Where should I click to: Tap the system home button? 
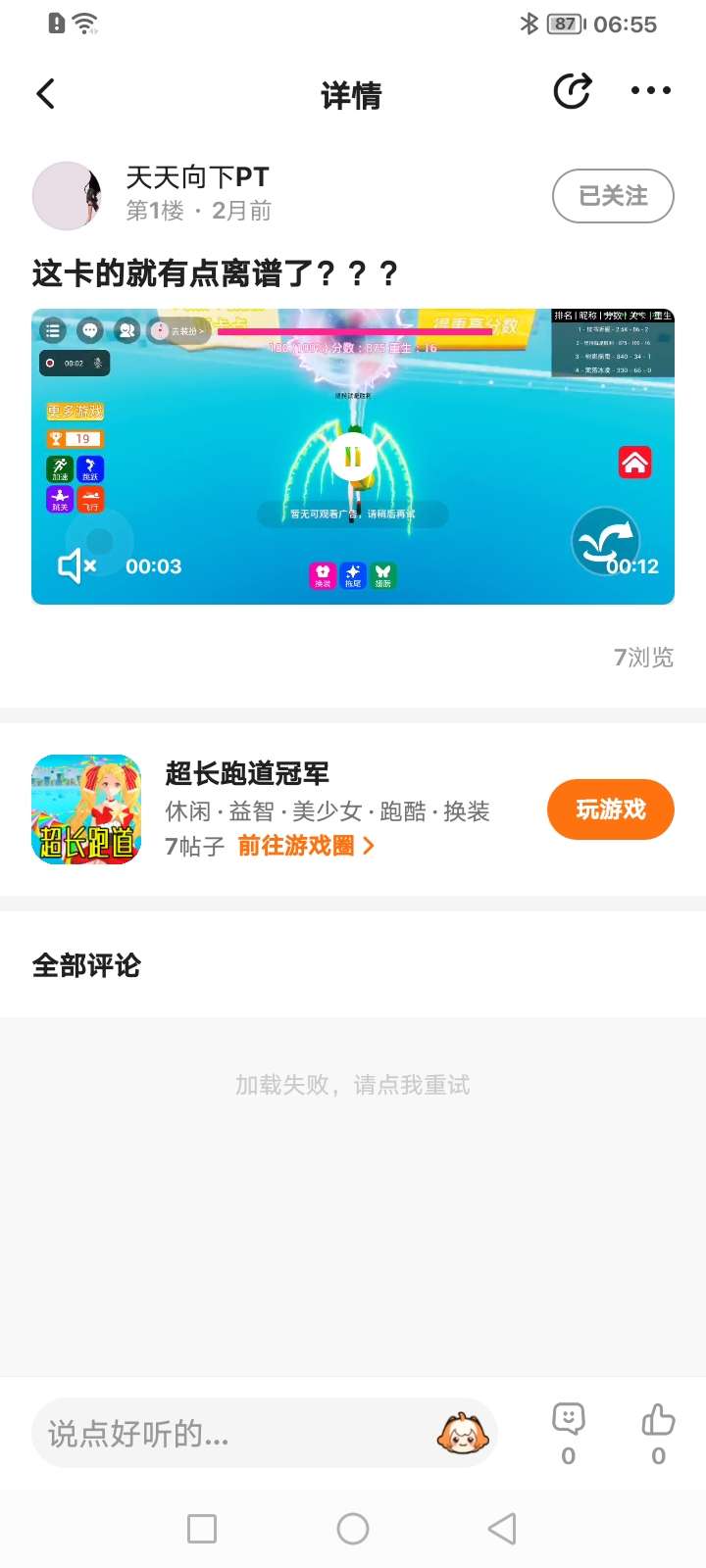(353, 1529)
